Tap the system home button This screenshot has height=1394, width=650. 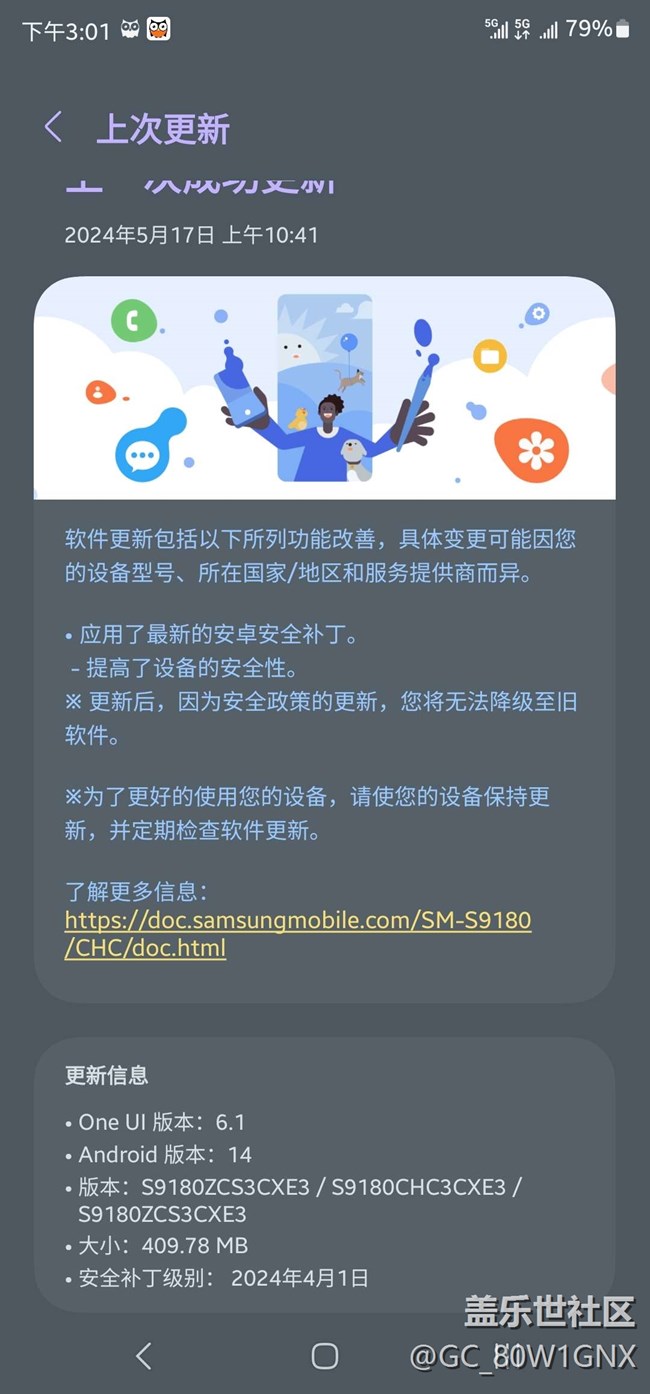(x=325, y=1356)
